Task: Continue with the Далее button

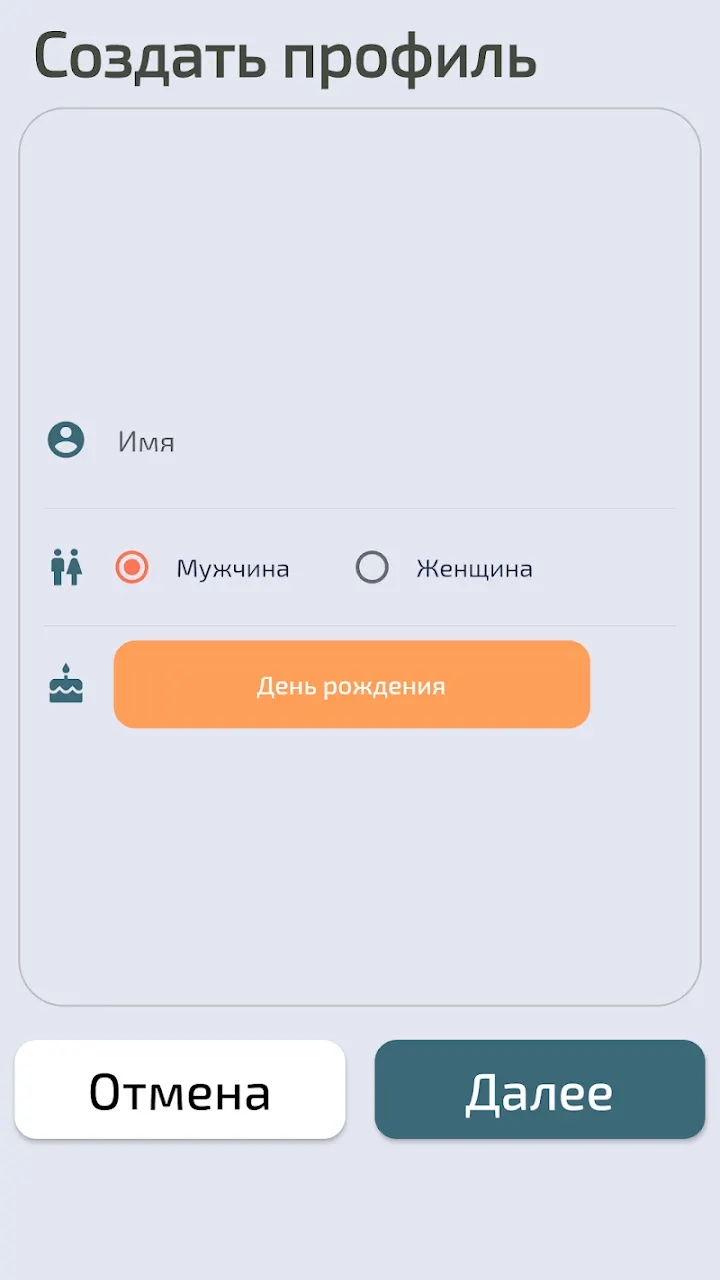Action: click(x=540, y=1090)
